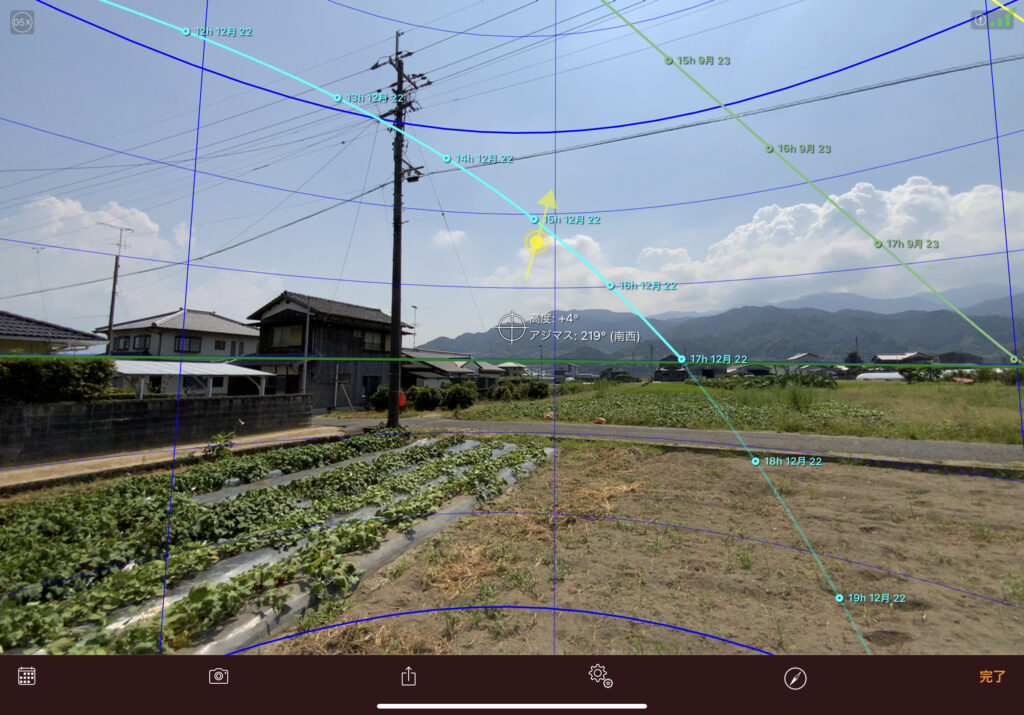Share the current AR view
Screen dimensions: 1024x715
[408, 676]
